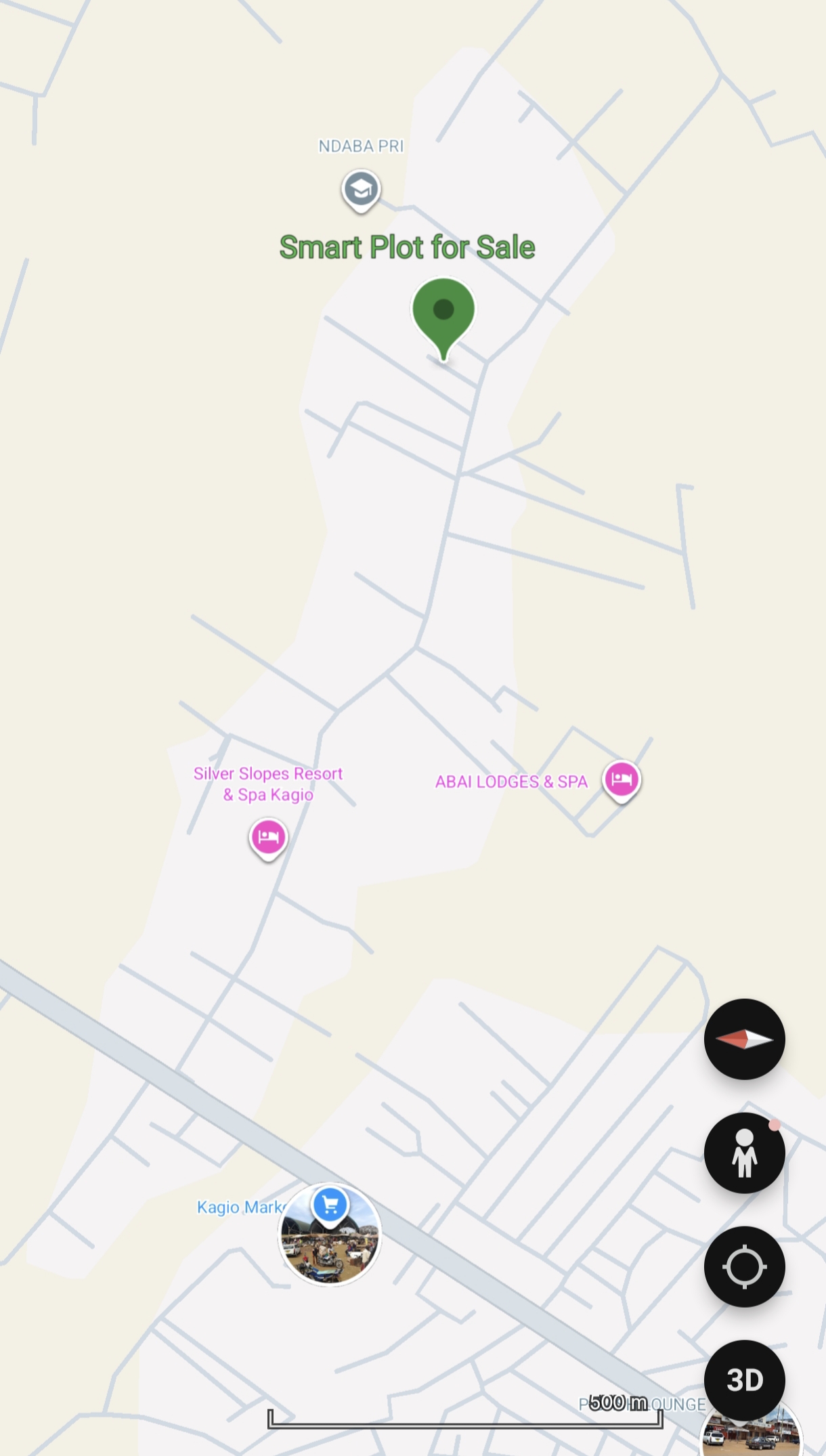Open the Silver Slopes Resort & Spa Kagio marker
The width and height of the screenshot is (826, 1456).
tap(268, 838)
